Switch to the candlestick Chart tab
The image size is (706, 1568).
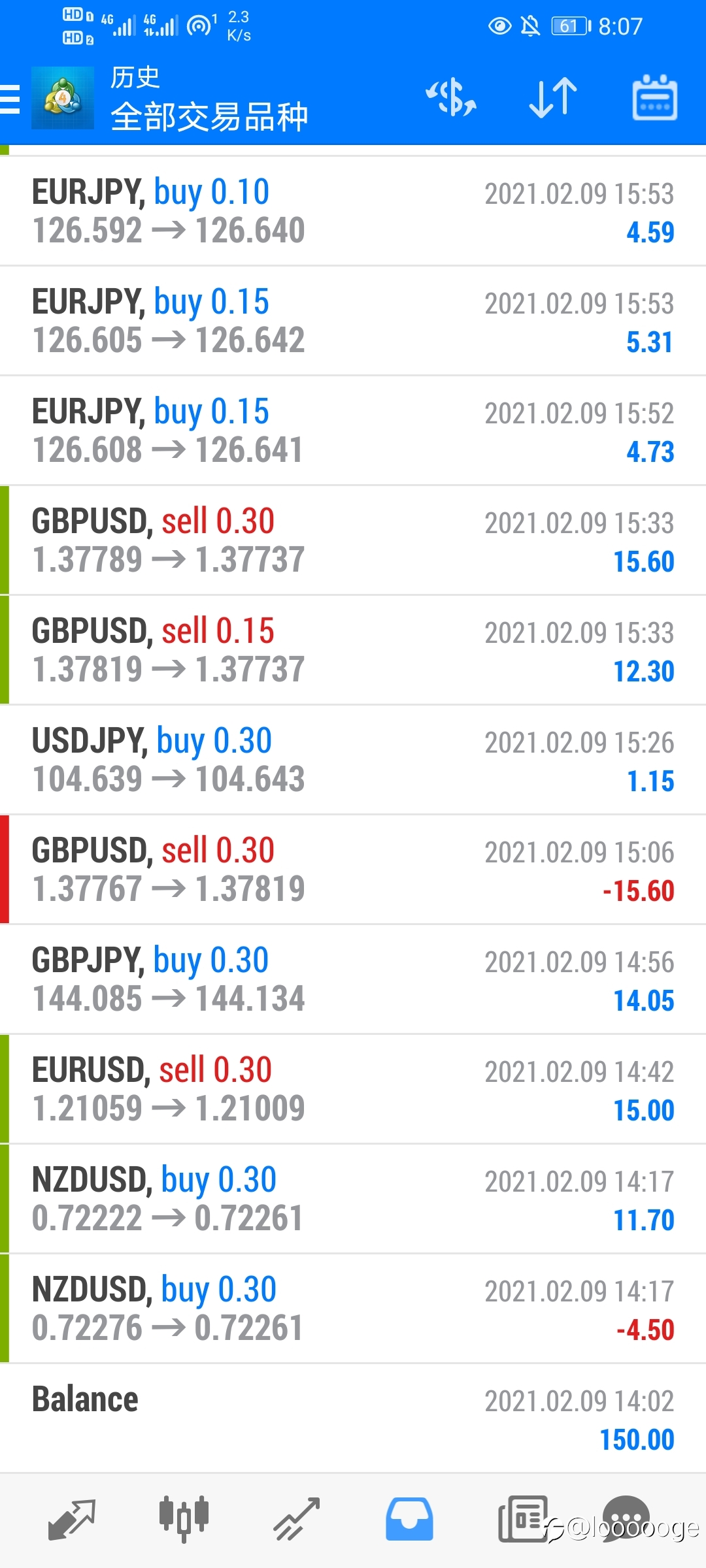[x=184, y=1520]
